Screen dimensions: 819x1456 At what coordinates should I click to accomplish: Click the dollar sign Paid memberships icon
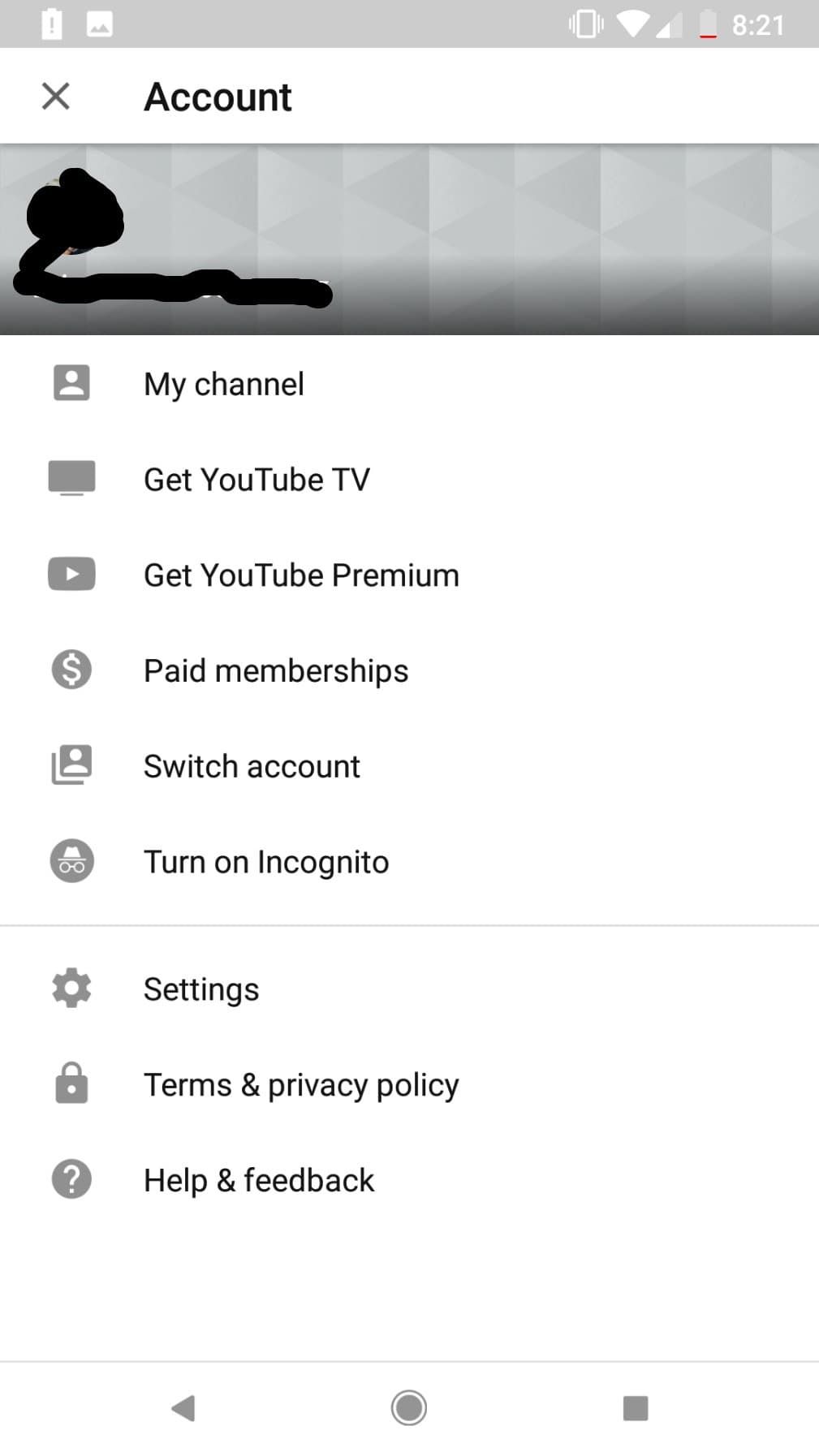(71, 670)
